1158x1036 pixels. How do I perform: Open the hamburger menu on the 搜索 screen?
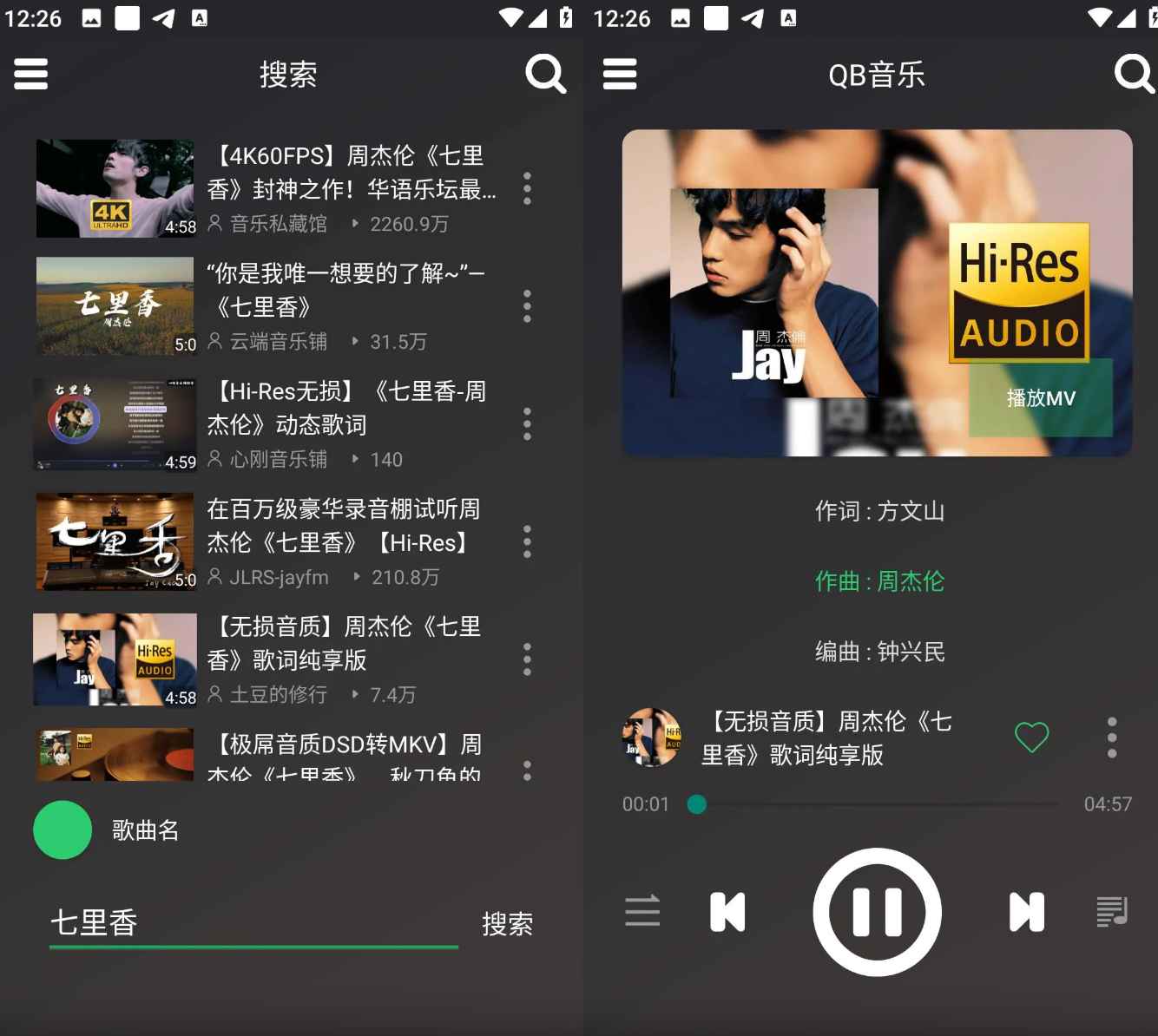[x=31, y=74]
